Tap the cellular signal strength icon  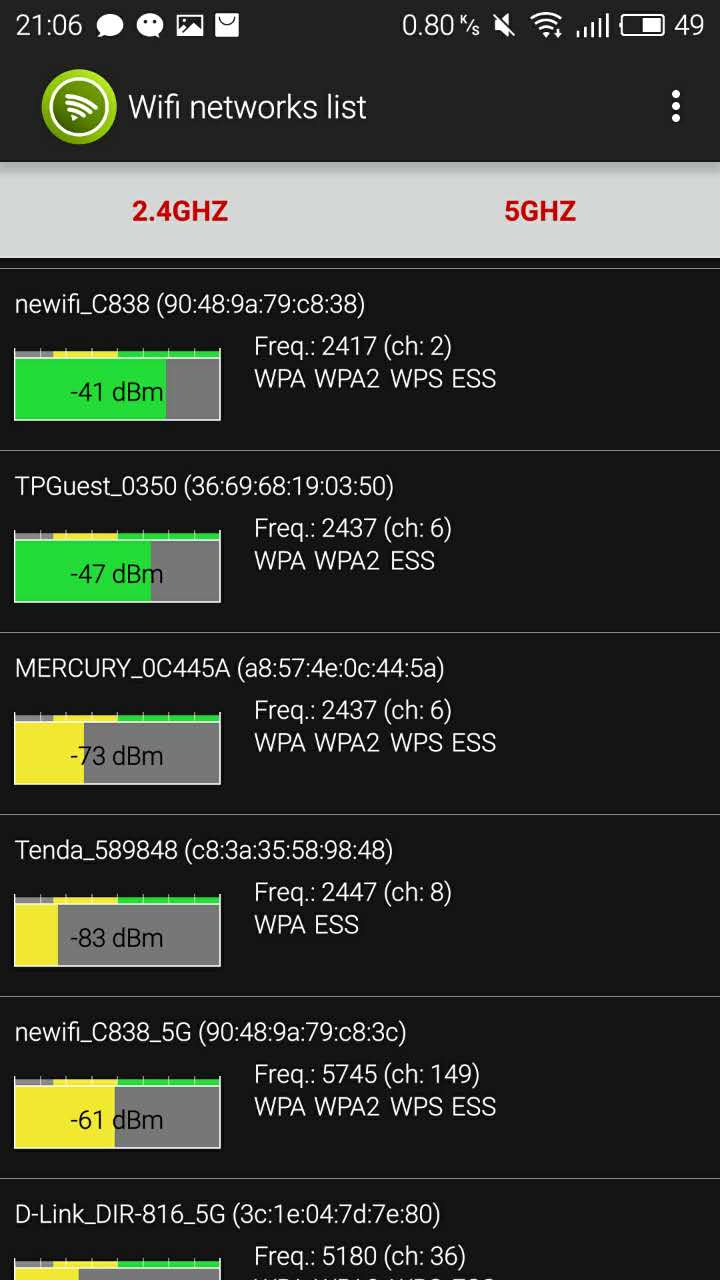(592, 25)
